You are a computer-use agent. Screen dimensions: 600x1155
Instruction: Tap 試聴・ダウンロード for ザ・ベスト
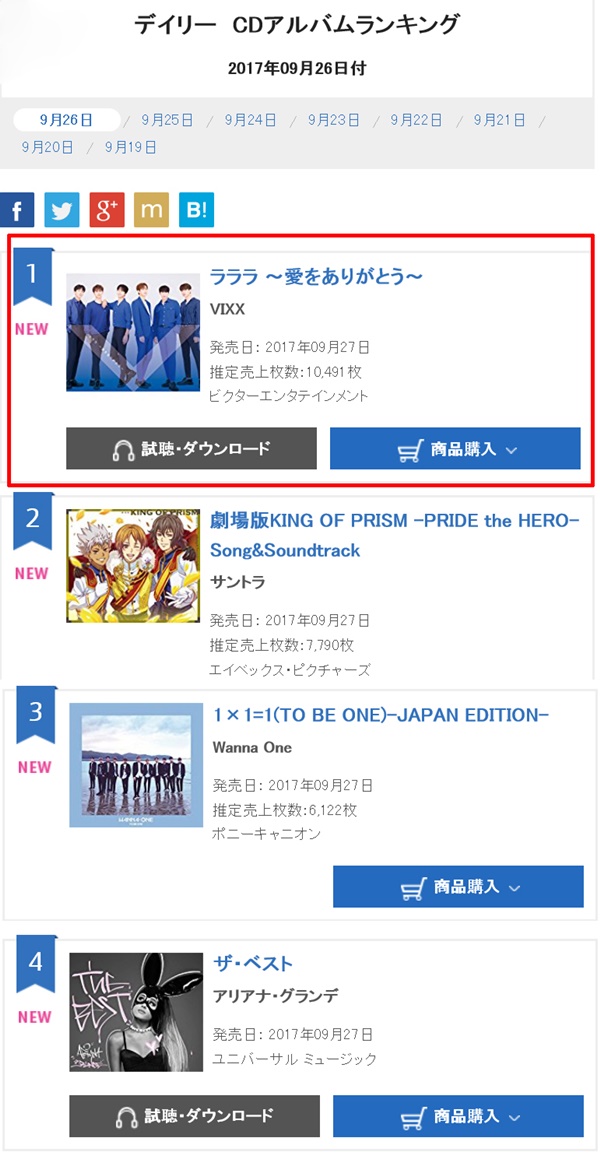(x=194, y=1116)
